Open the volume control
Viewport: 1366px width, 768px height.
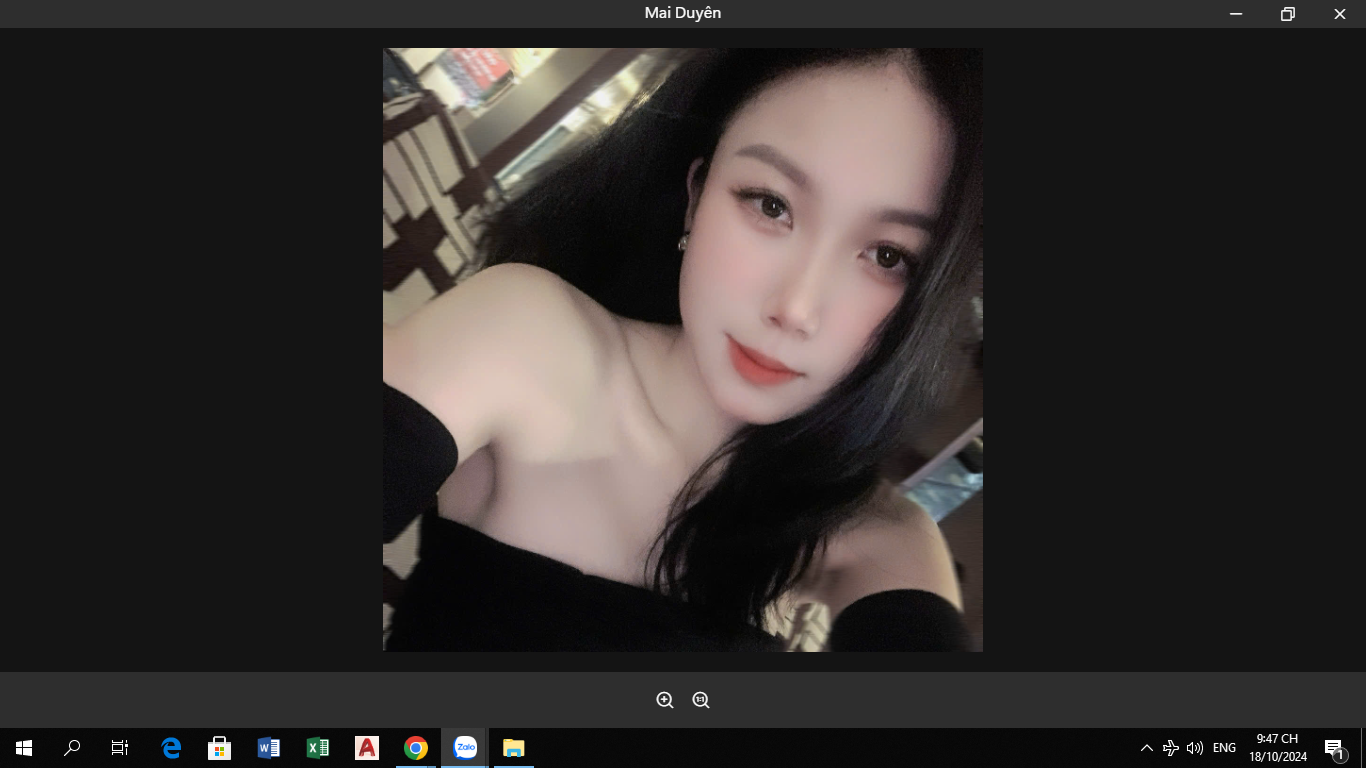[x=1195, y=748]
